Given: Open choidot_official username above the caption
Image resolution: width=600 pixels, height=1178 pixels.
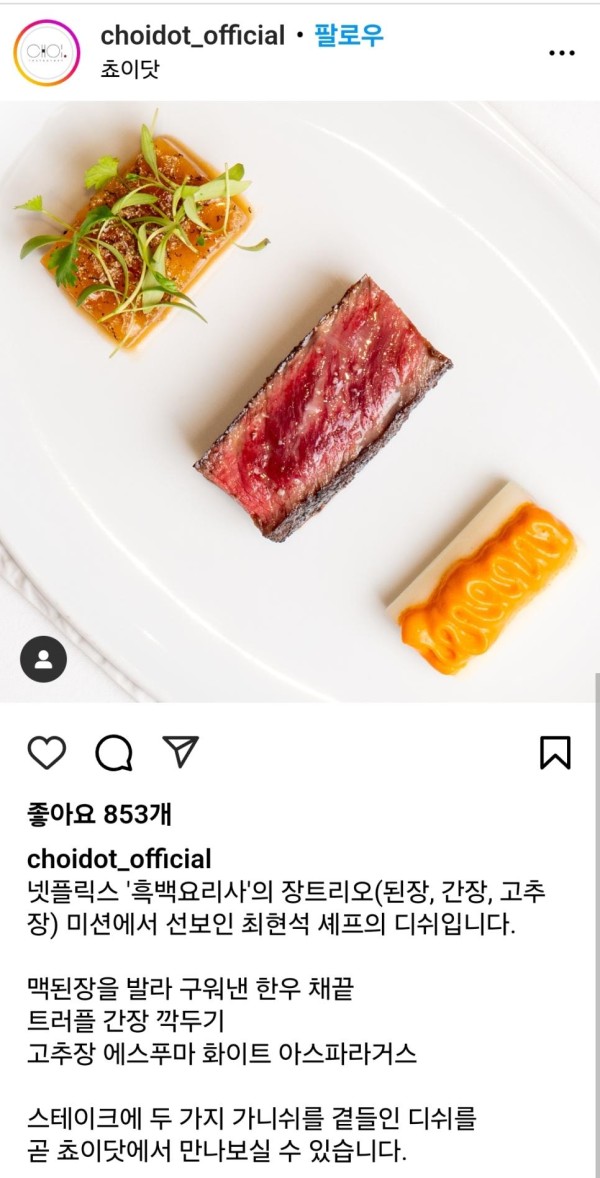Looking at the screenshot, I should [119, 859].
